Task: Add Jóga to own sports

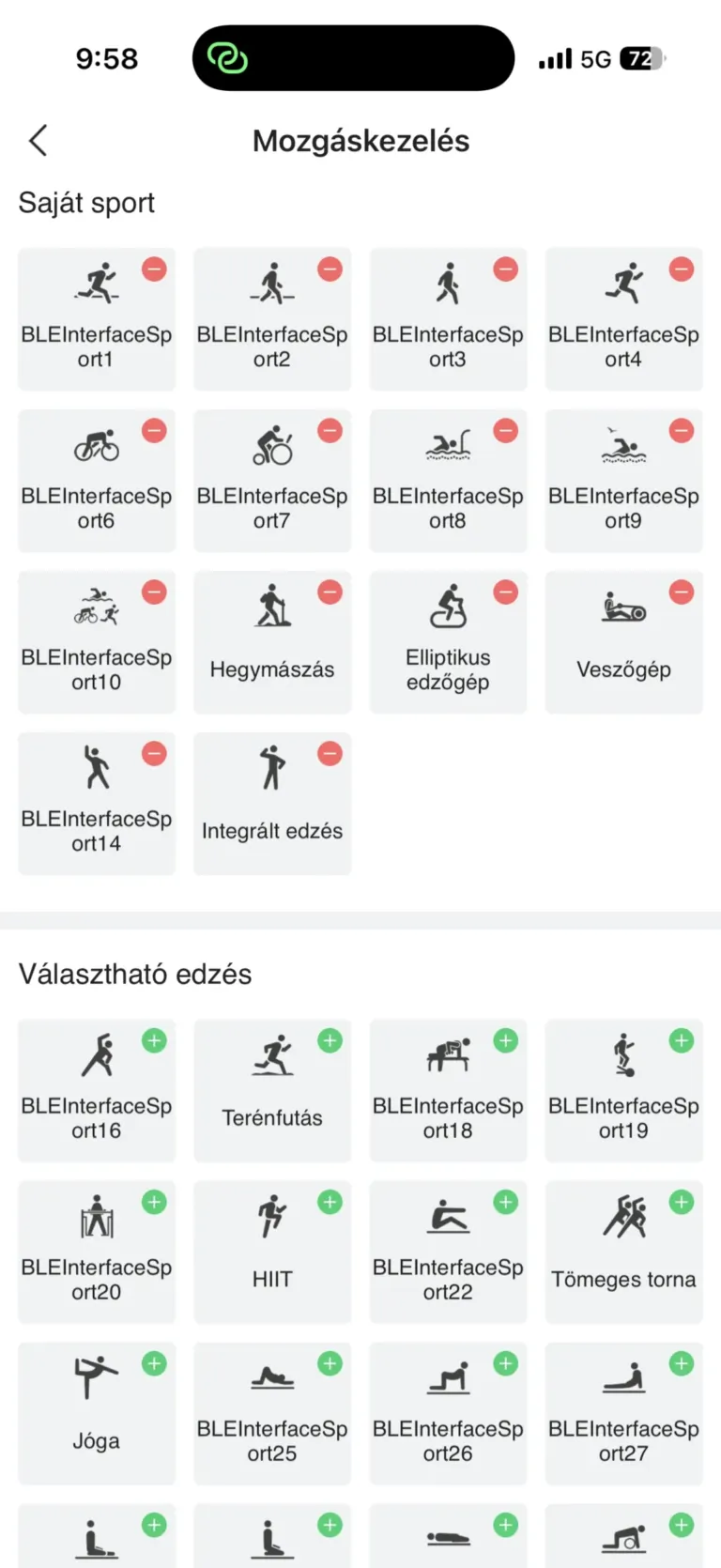Action: 154,1363
